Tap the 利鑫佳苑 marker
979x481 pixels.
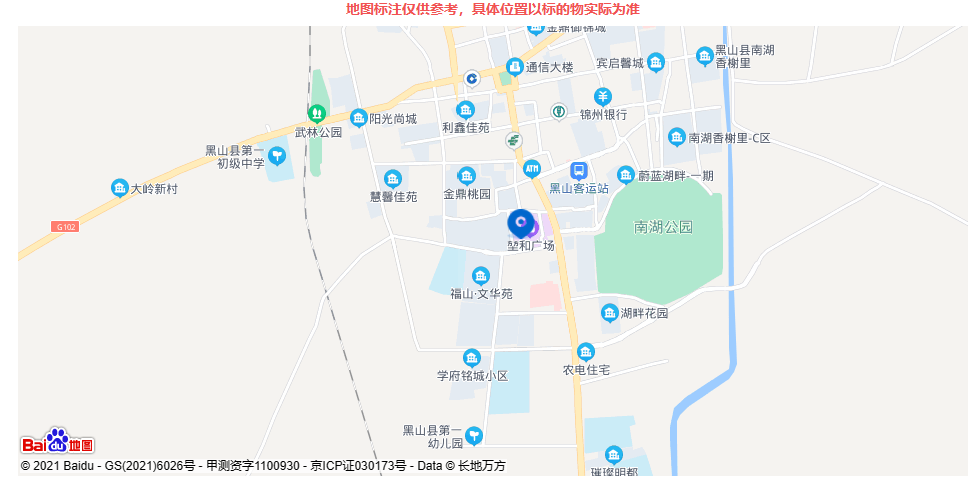[465, 110]
